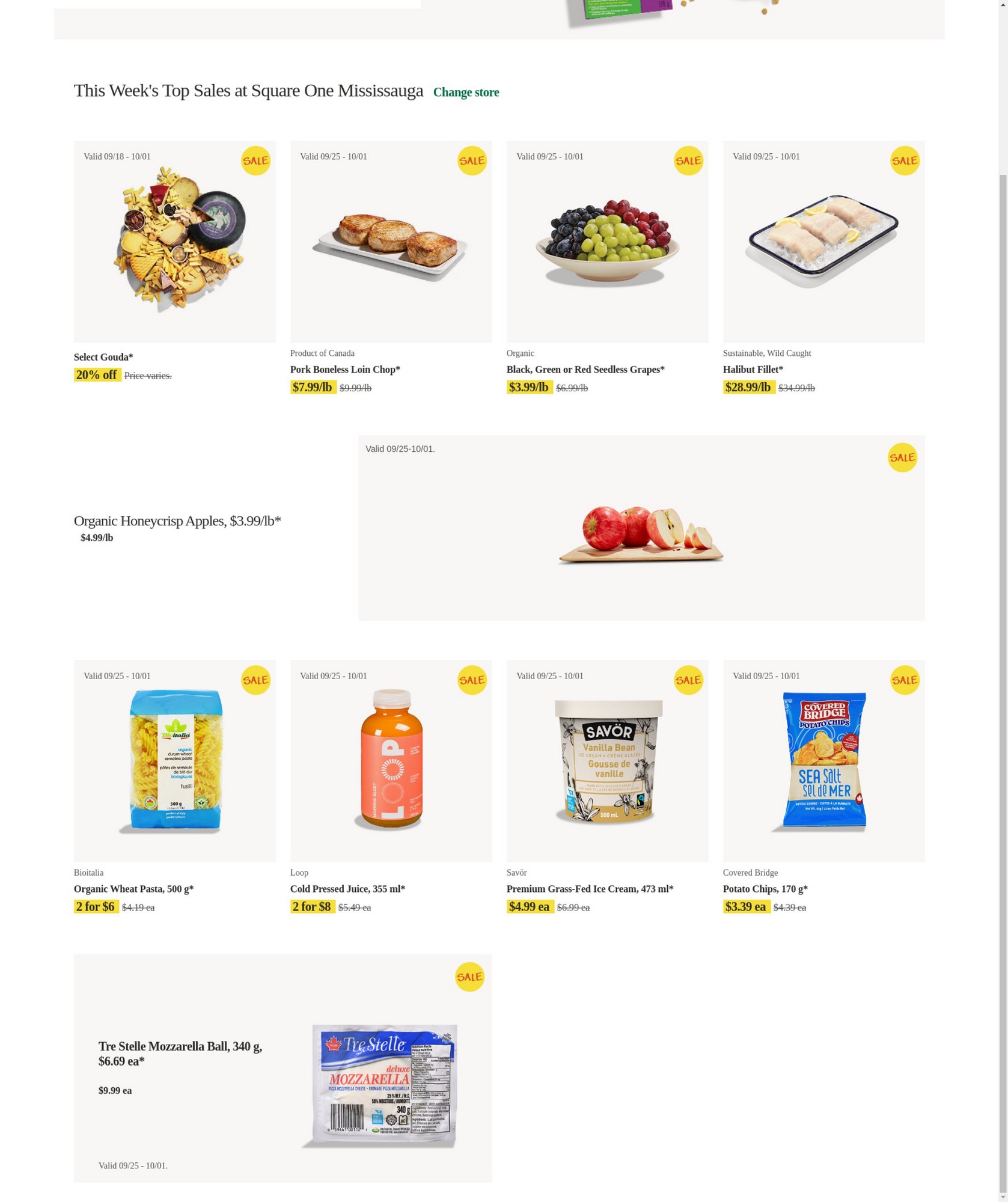Tap the Change store link
The width and height of the screenshot is (1008, 1202).
coord(466,93)
